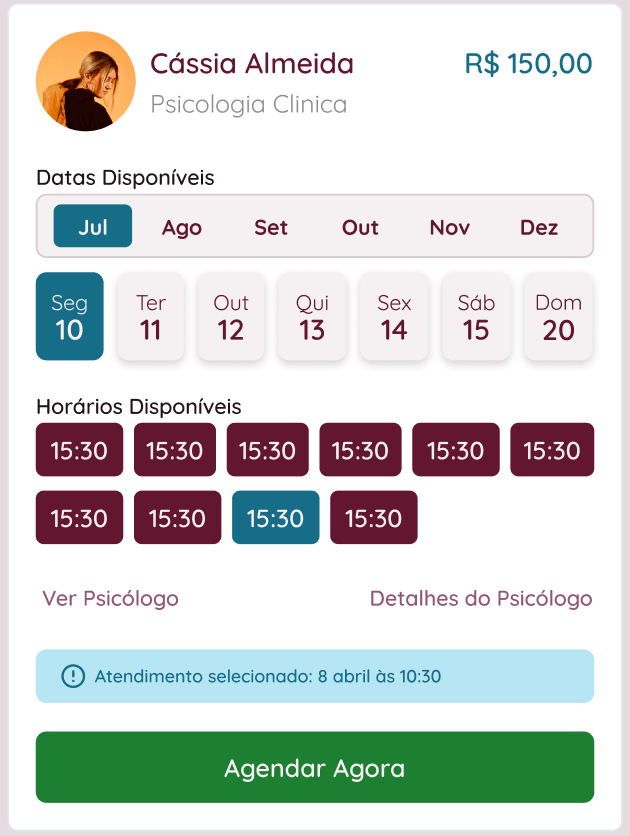The width and height of the screenshot is (630, 836).
Task: Pick the Nov month tab
Action: 450,227
